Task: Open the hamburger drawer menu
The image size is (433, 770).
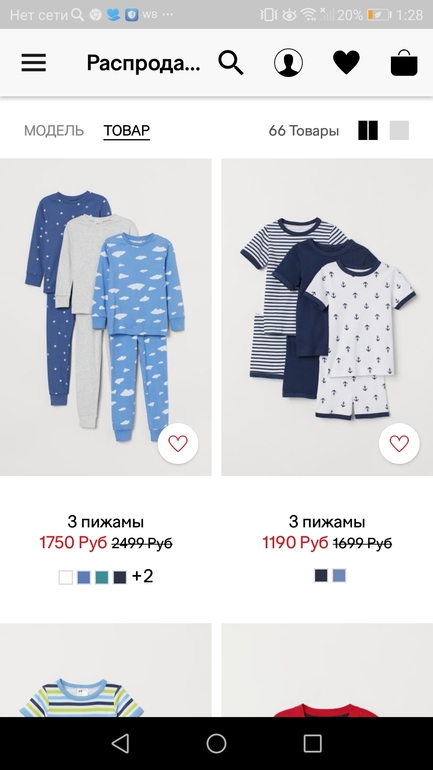Action: pos(33,63)
